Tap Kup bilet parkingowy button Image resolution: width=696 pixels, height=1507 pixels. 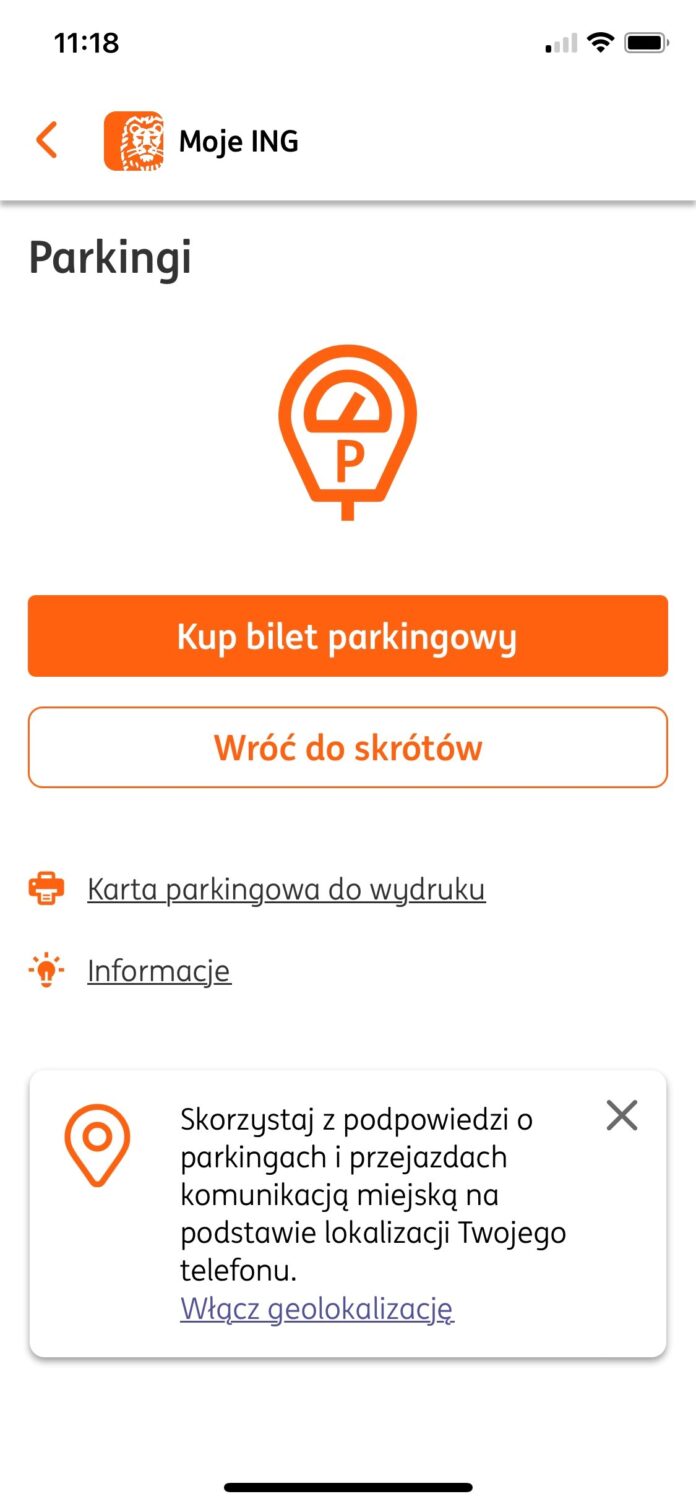coord(347,636)
